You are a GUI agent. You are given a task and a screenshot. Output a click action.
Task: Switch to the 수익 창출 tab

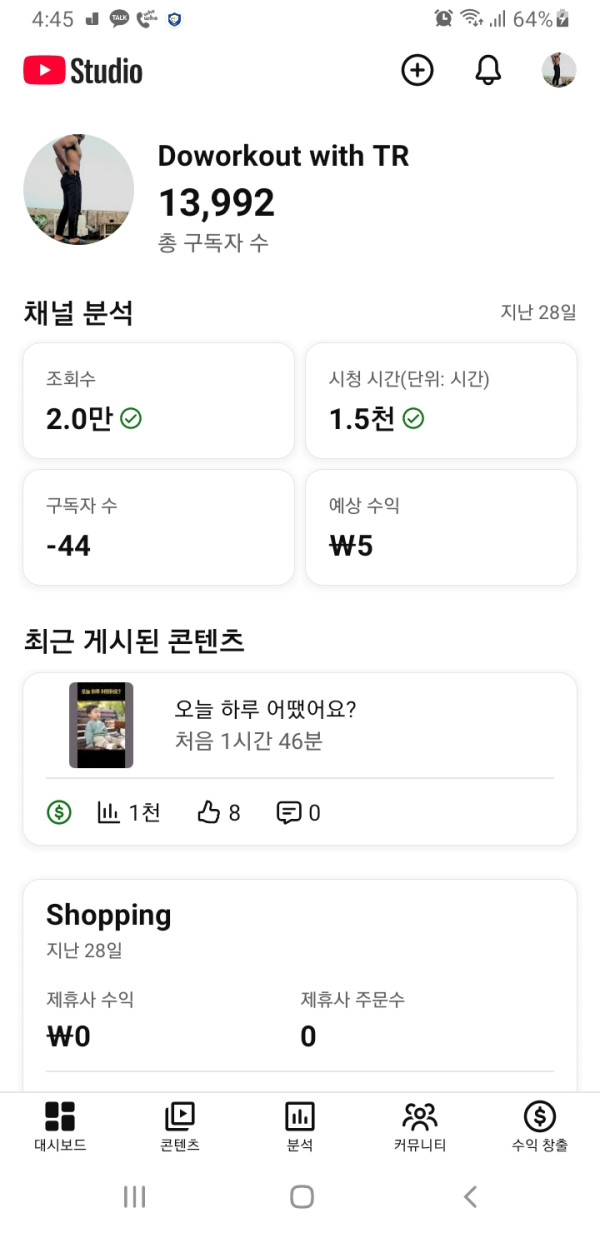(540, 1126)
